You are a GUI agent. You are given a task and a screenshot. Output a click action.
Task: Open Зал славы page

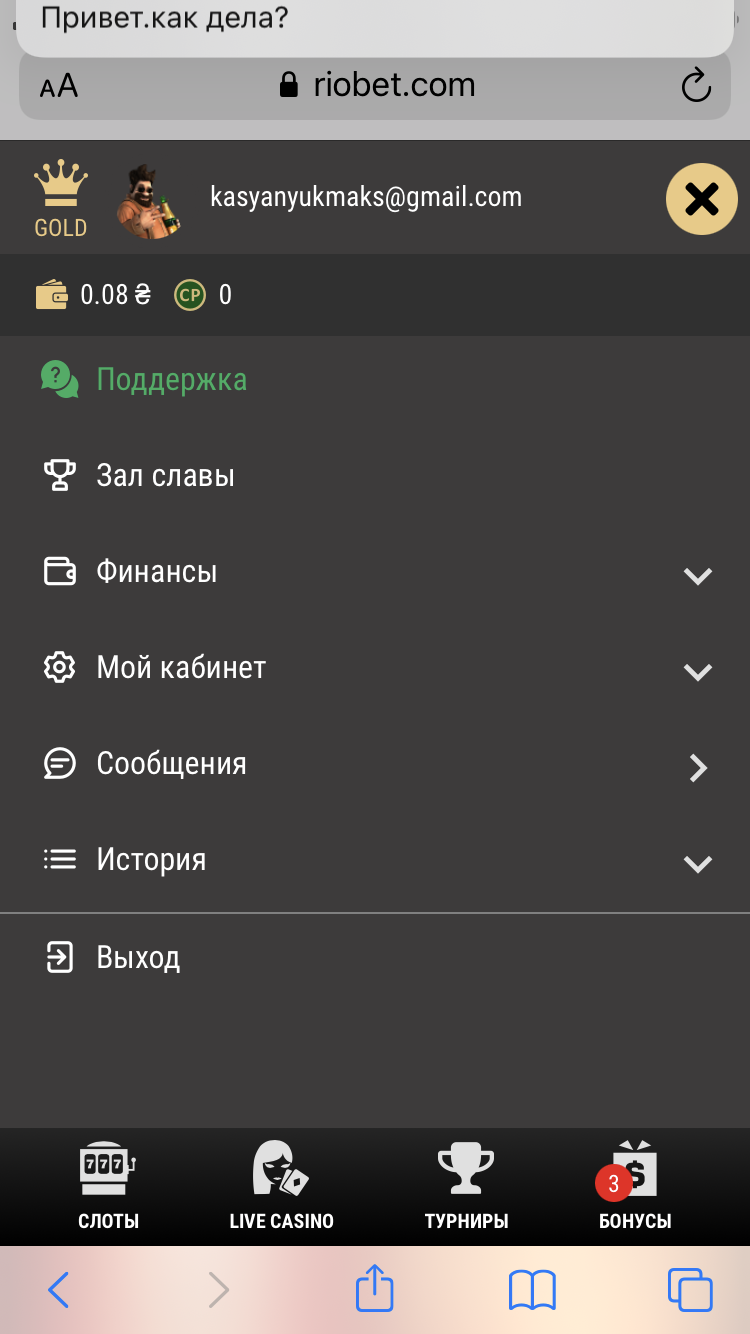coord(375,475)
